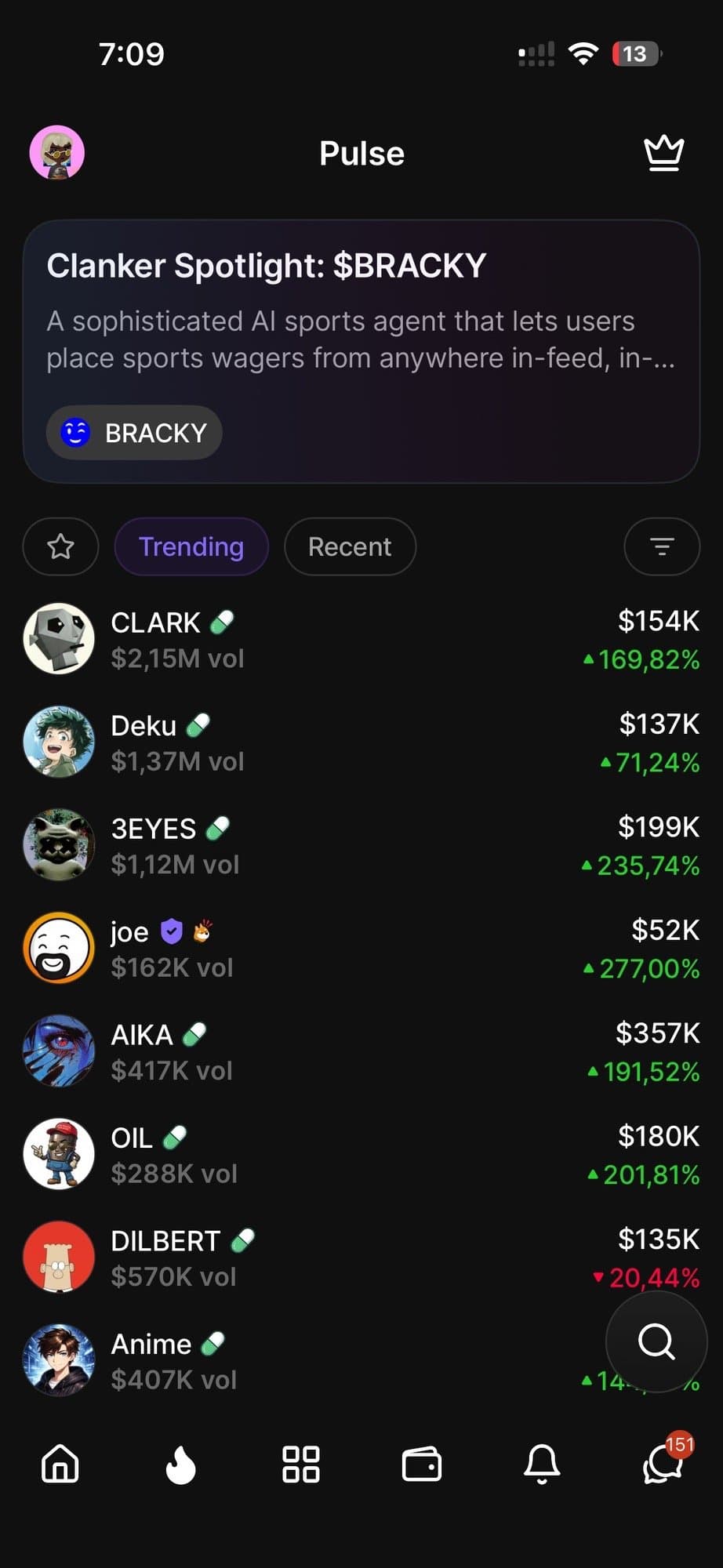The width and height of the screenshot is (723, 1568).
Task: Open the chat messages tab
Action: point(663,1464)
